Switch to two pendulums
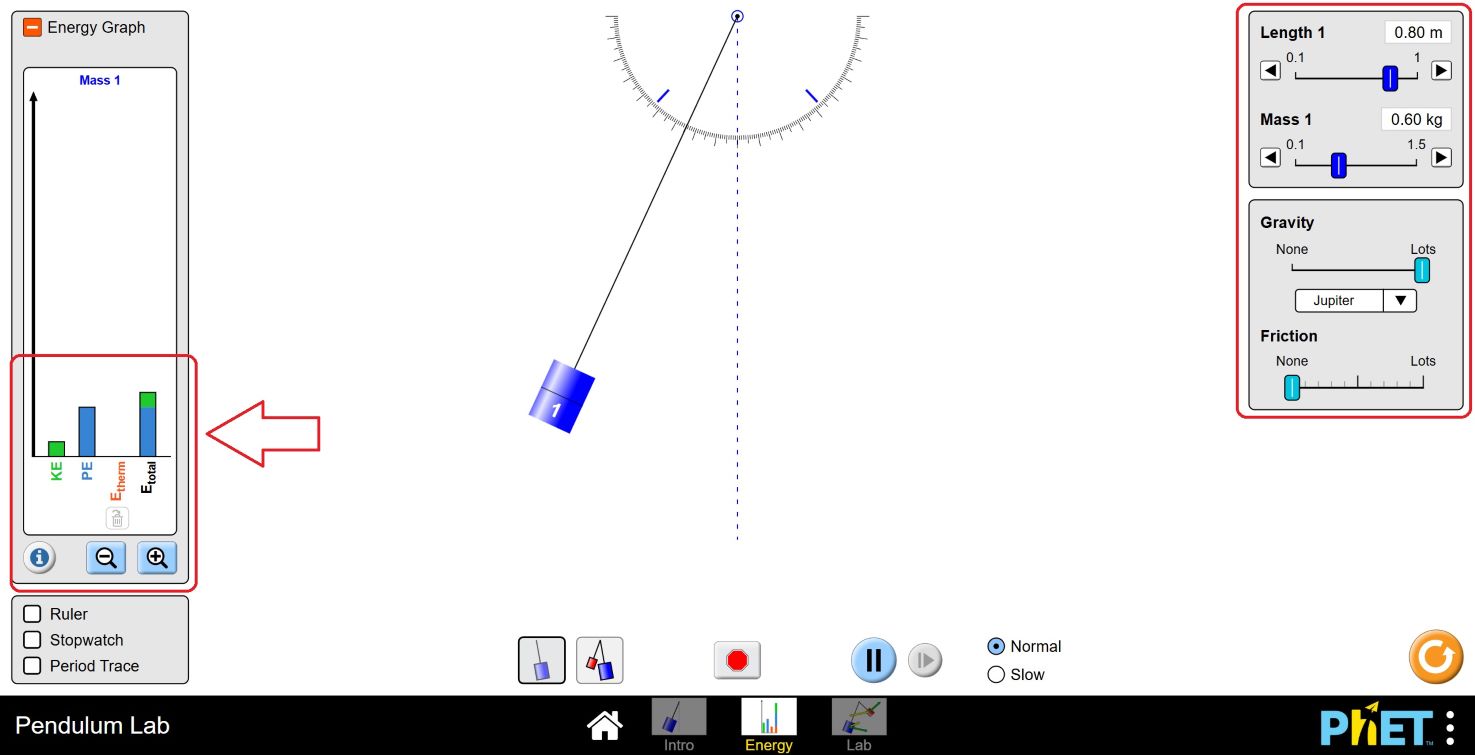This screenshot has height=755, width=1475. coord(599,660)
